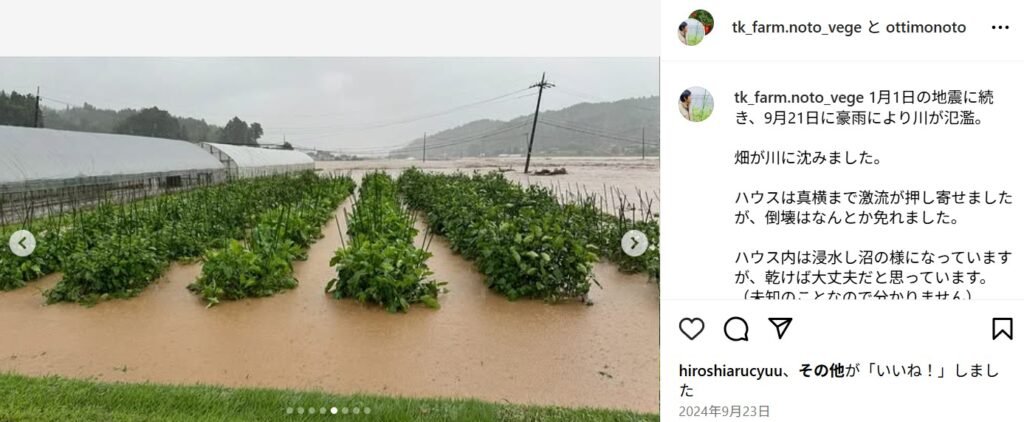Go to the previous photo in carousel
This screenshot has height=422, width=1024.
(22, 243)
